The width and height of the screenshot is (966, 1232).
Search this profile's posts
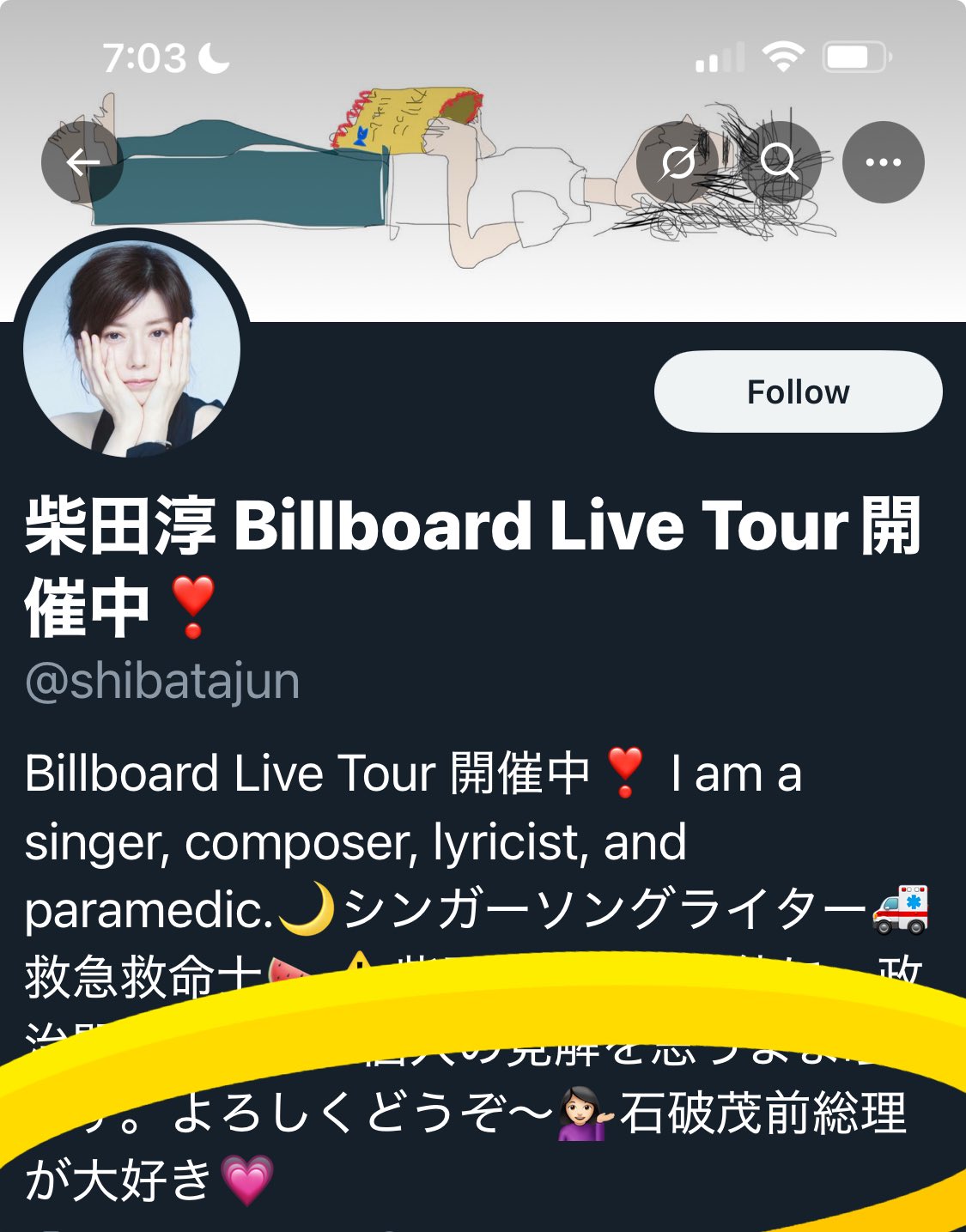pos(780,162)
